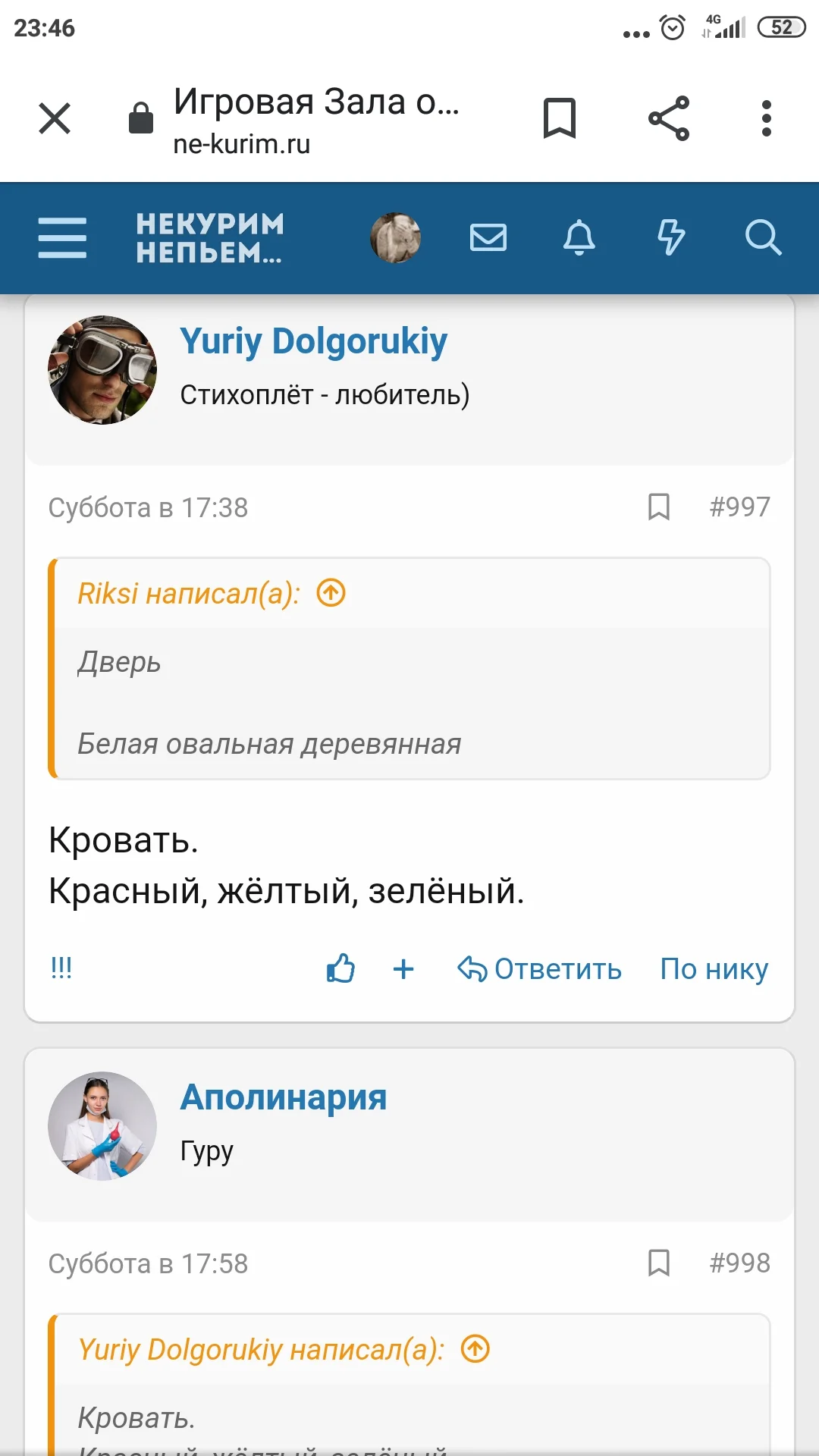Open the share icon in the browser toolbar
Image resolution: width=819 pixels, height=1456 pixels.
click(x=664, y=118)
